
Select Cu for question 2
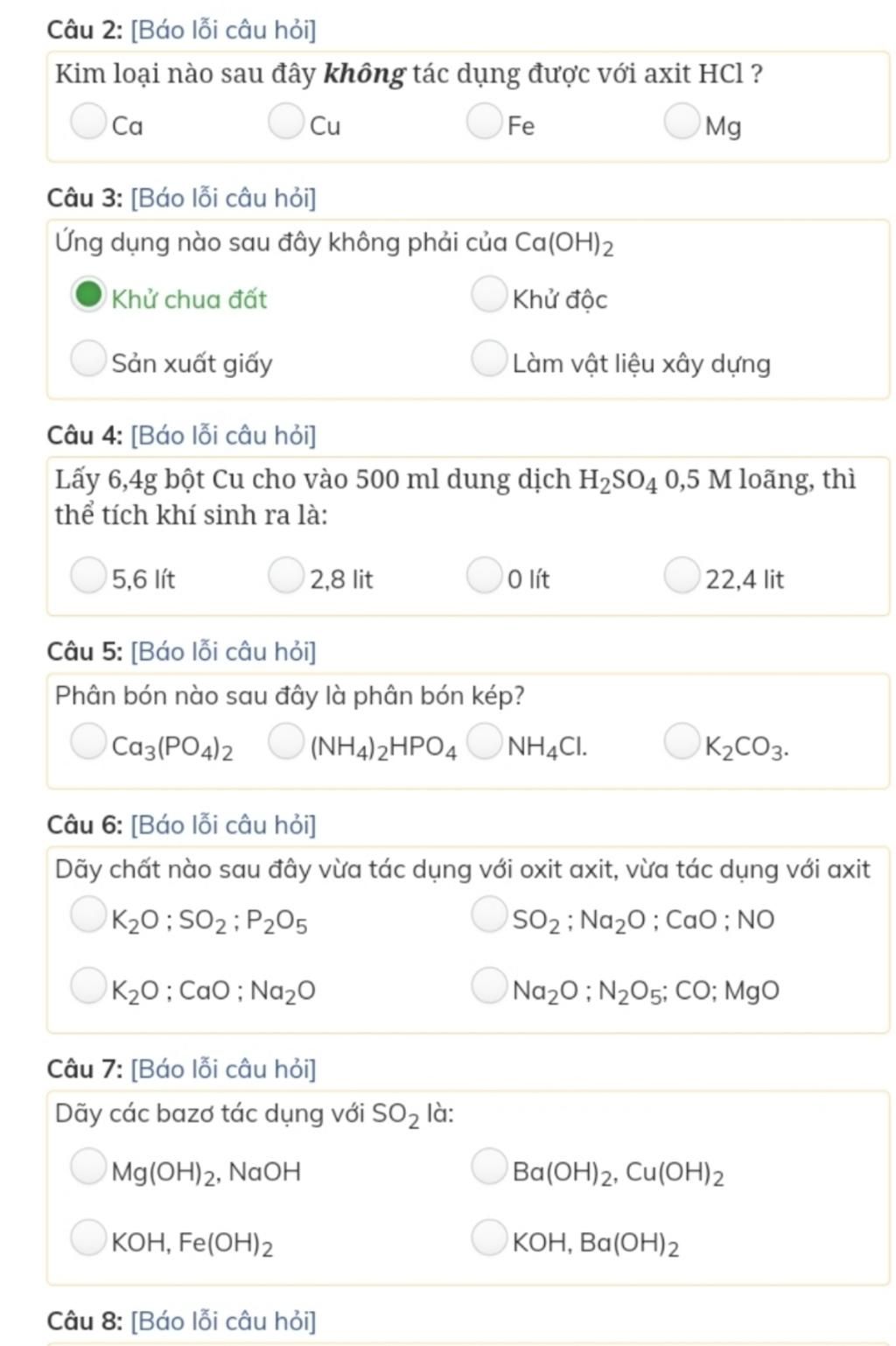285,122
